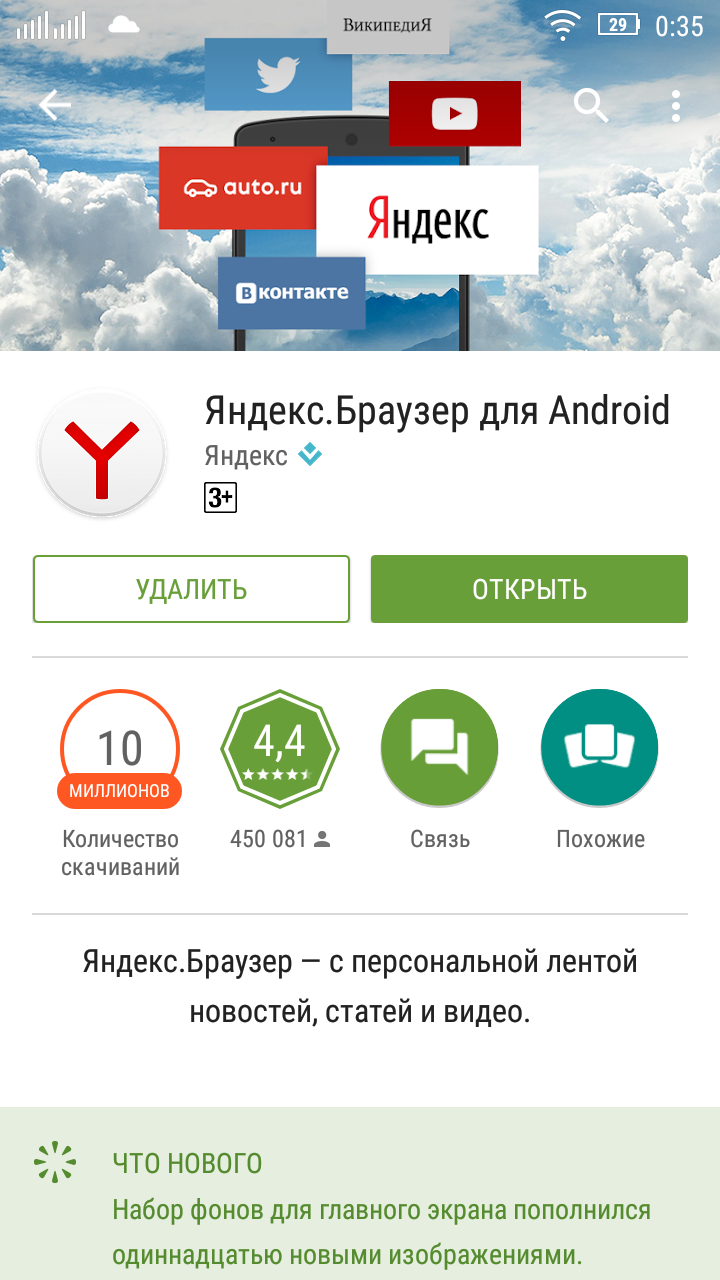Tap the УДАЛИТЬ button to uninstall
This screenshot has height=1280, width=720.
point(191,589)
